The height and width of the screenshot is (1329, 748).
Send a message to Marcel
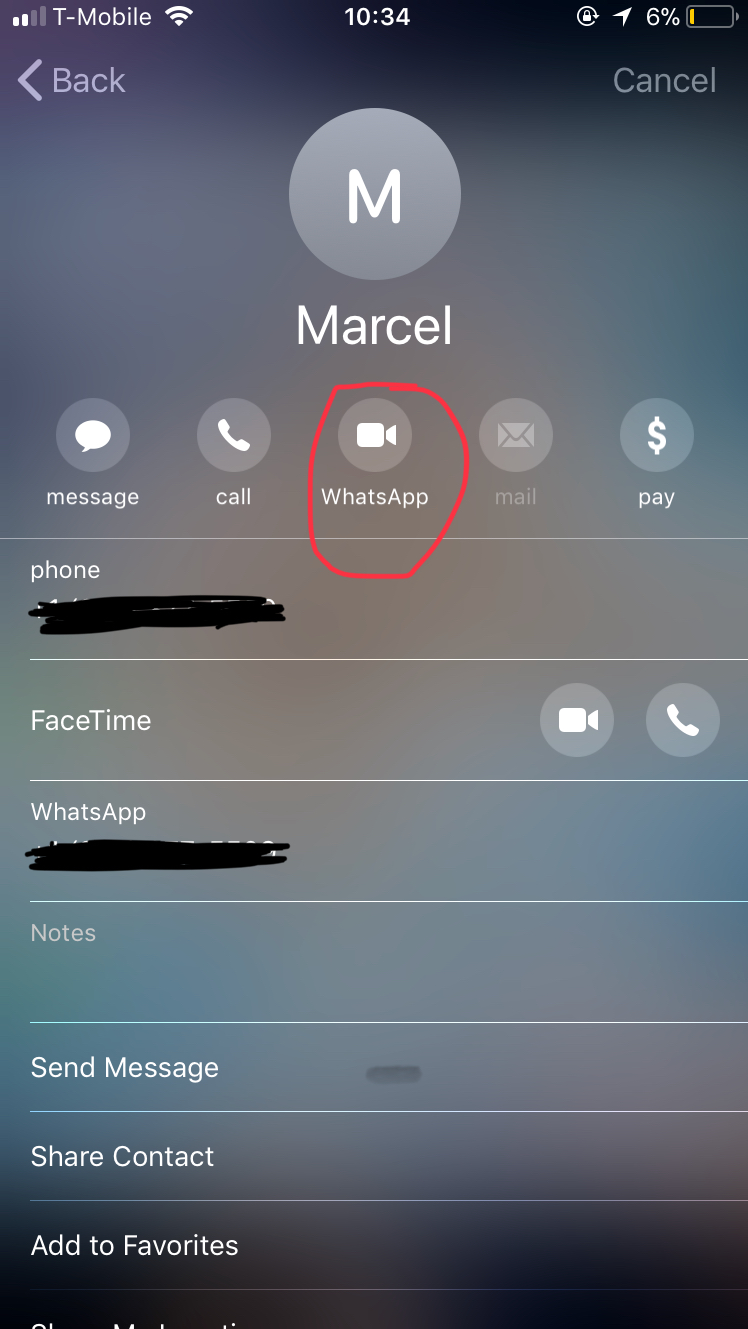pyautogui.click(x=93, y=436)
